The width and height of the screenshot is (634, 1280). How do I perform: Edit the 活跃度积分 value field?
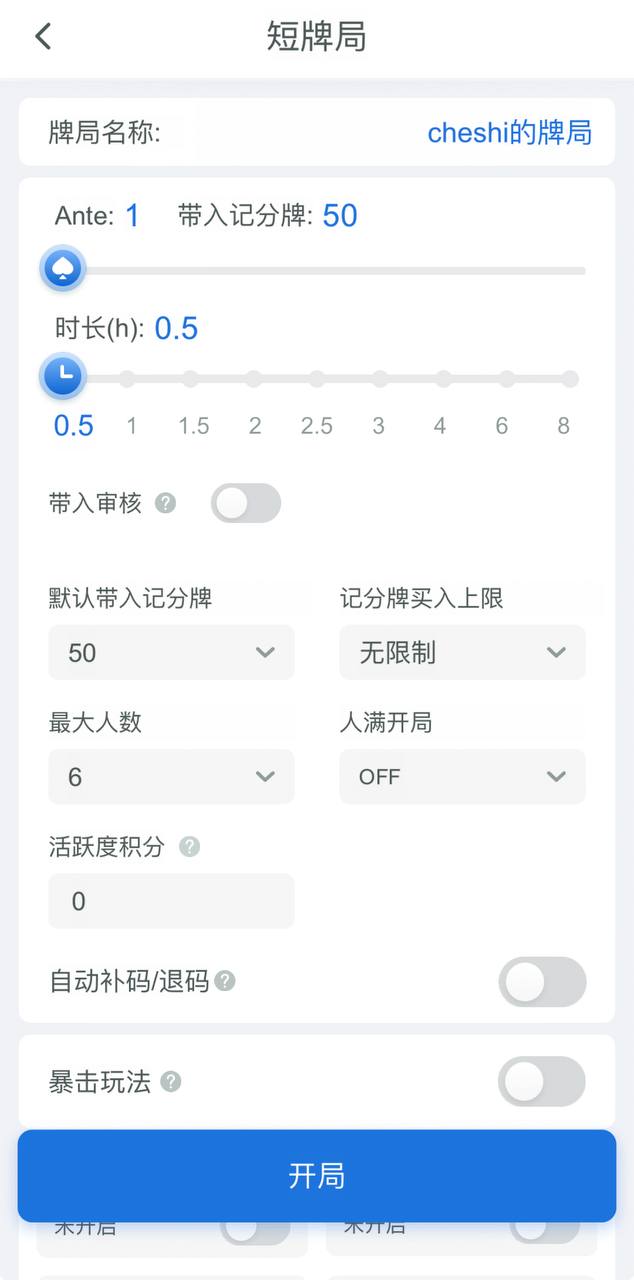click(171, 901)
